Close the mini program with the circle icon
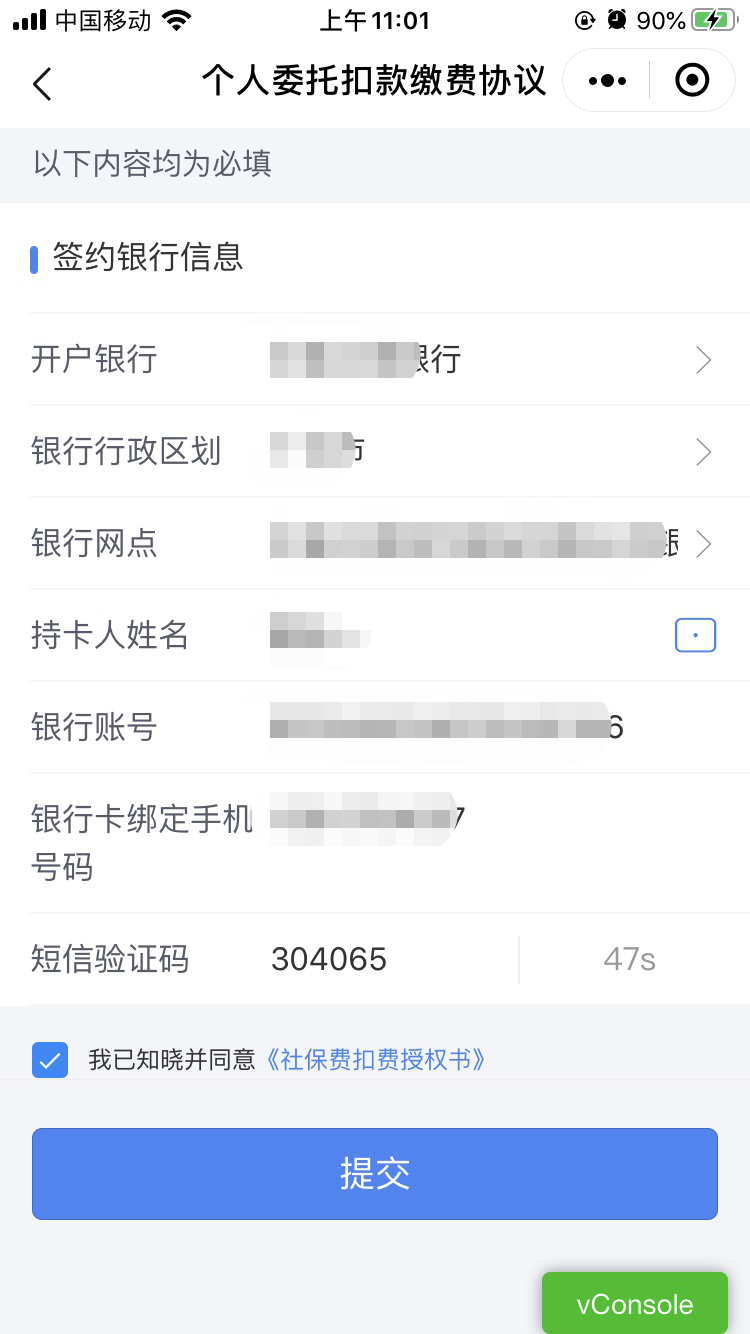The height and width of the screenshot is (1334, 750). click(x=692, y=80)
